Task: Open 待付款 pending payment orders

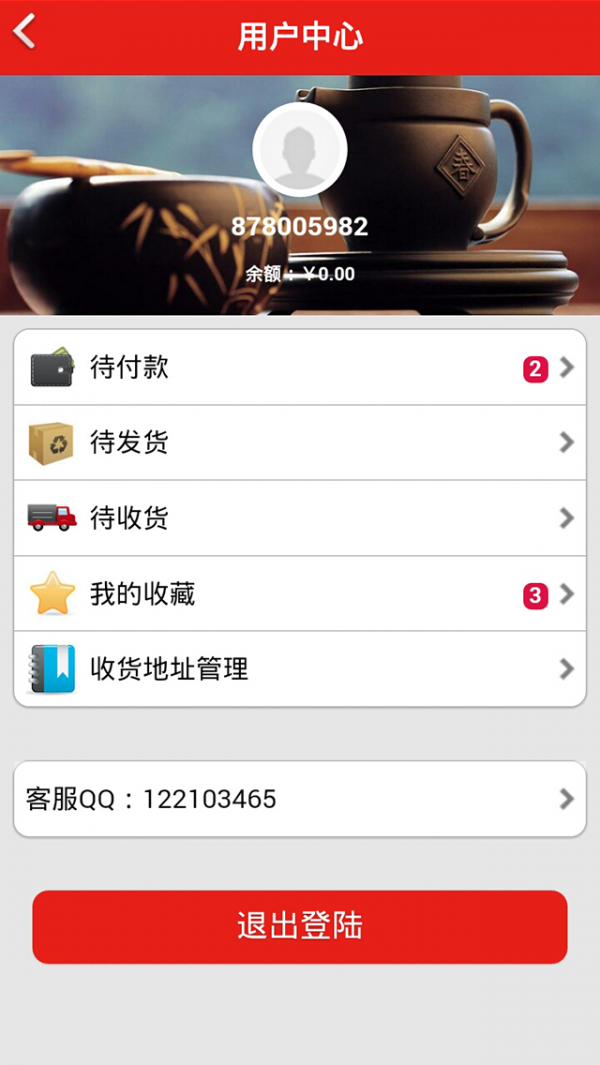Action: pyautogui.click(x=300, y=368)
